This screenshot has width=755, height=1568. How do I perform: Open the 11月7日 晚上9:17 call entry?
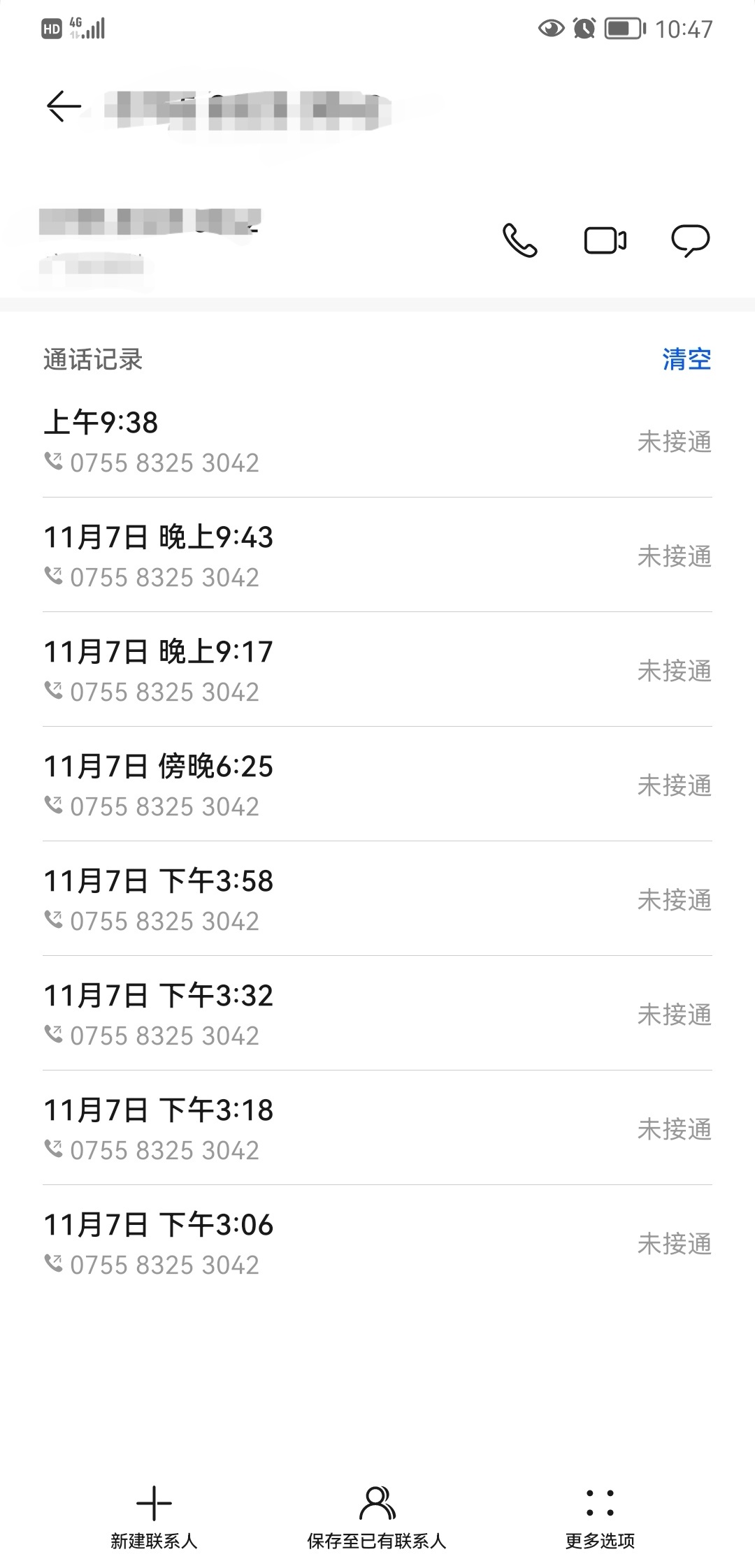click(377, 670)
